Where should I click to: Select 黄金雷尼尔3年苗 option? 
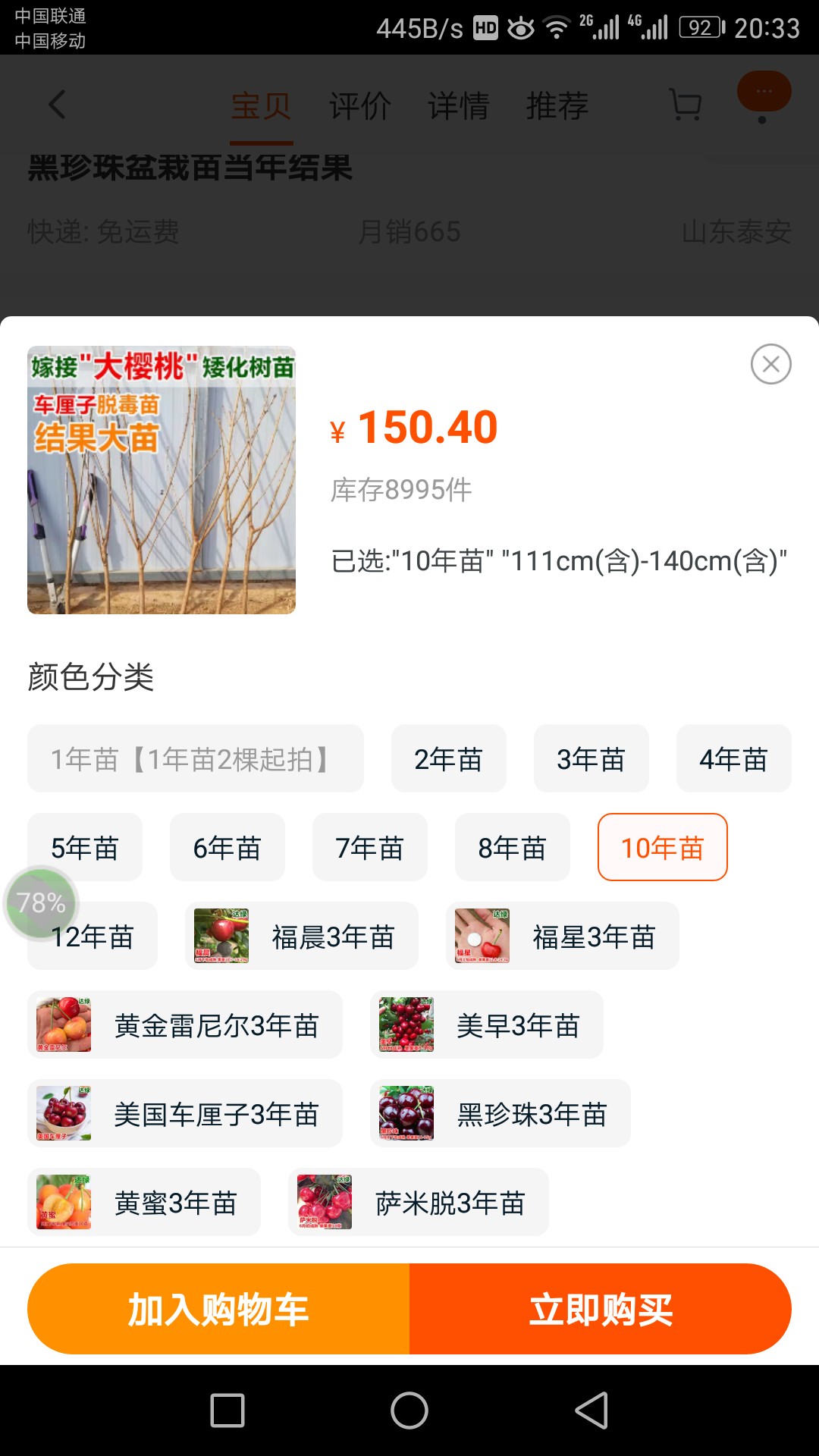pos(185,1025)
